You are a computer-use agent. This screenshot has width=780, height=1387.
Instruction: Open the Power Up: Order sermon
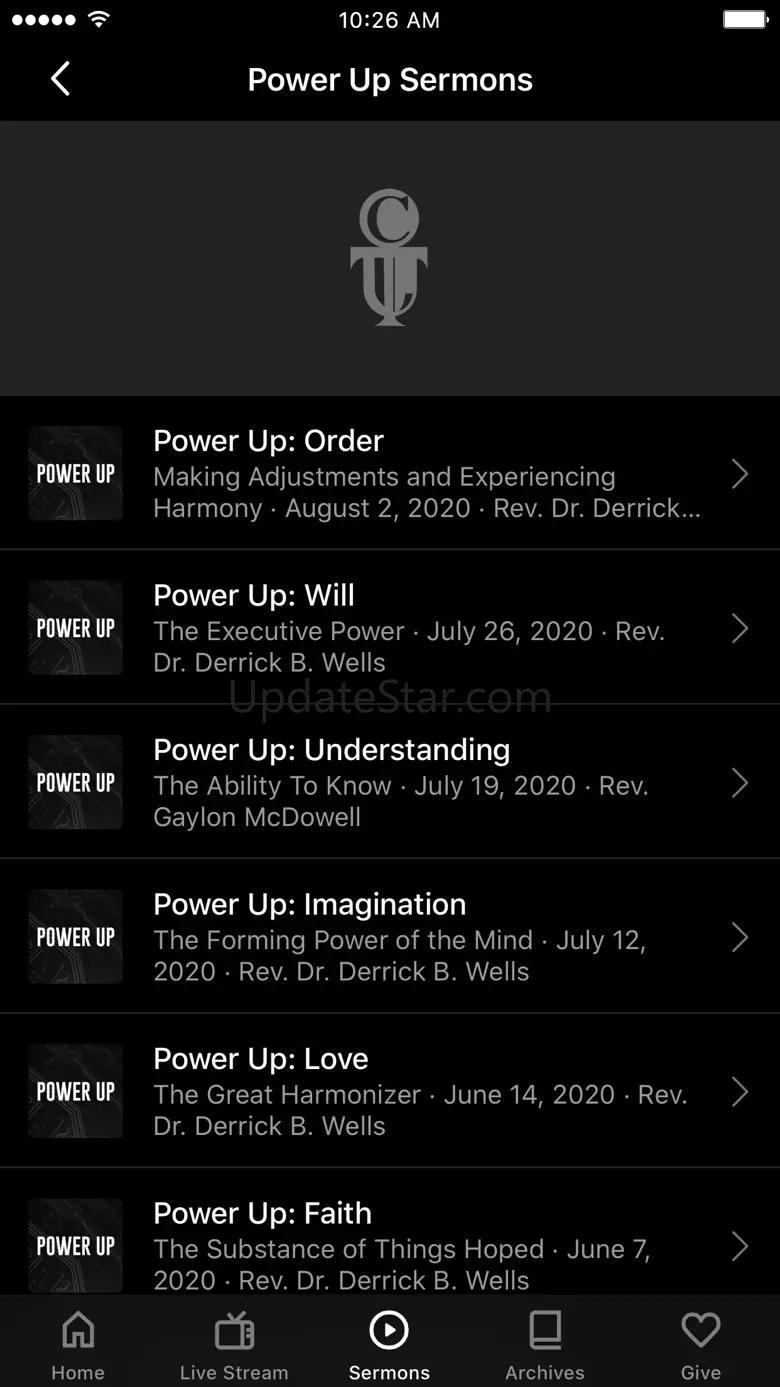390,473
